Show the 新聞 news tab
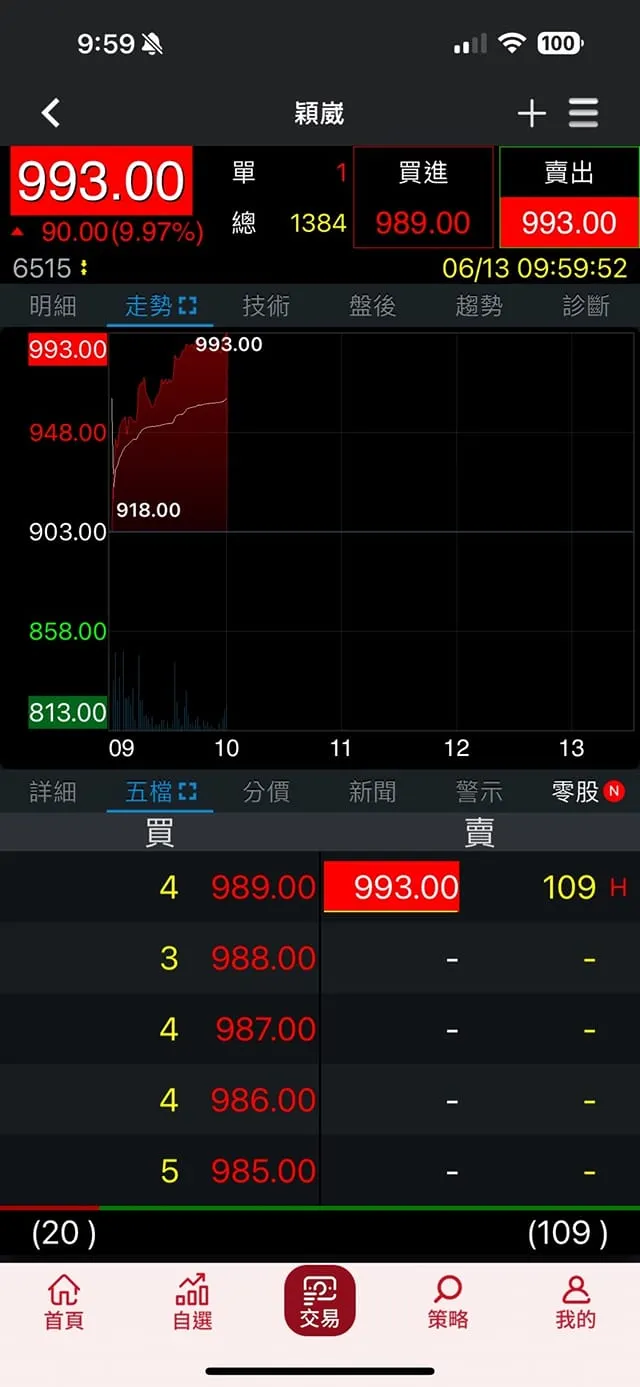Screen dimensions: 640x1387 click(373, 792)
